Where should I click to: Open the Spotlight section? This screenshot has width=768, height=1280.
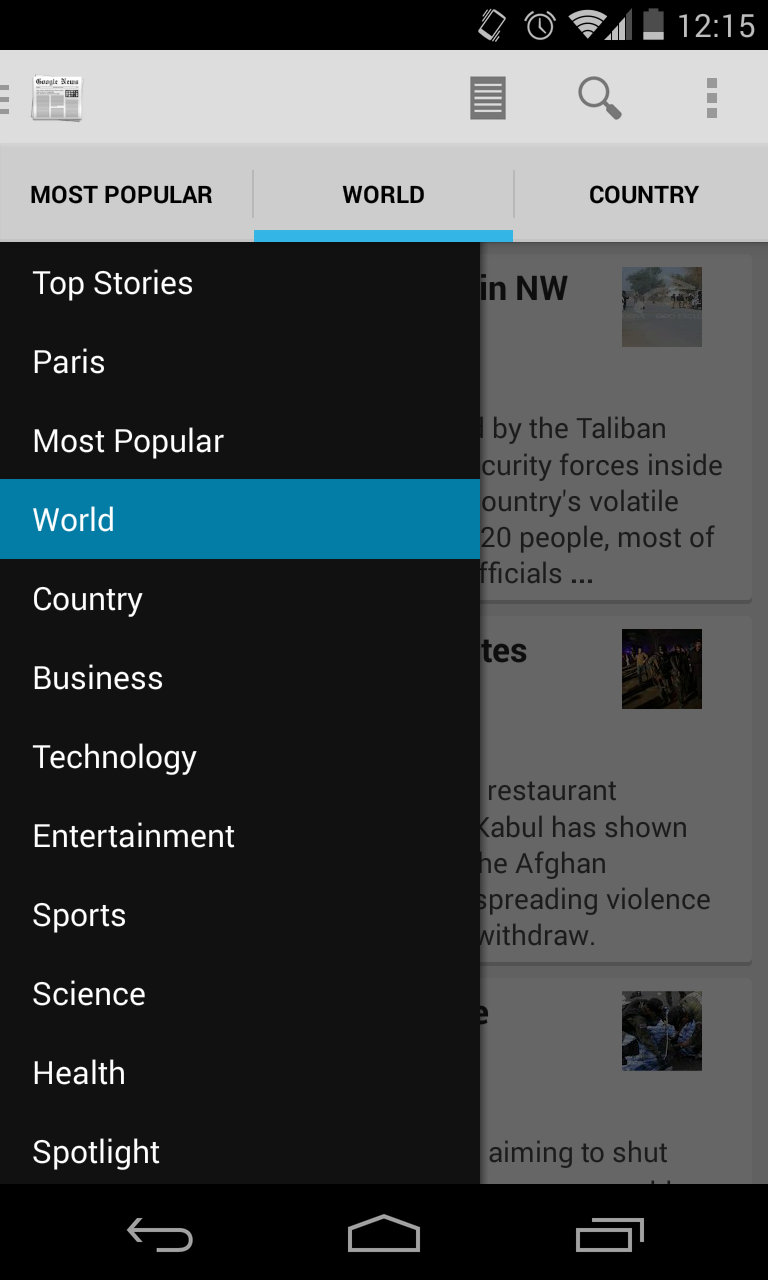click(96, 1152)
